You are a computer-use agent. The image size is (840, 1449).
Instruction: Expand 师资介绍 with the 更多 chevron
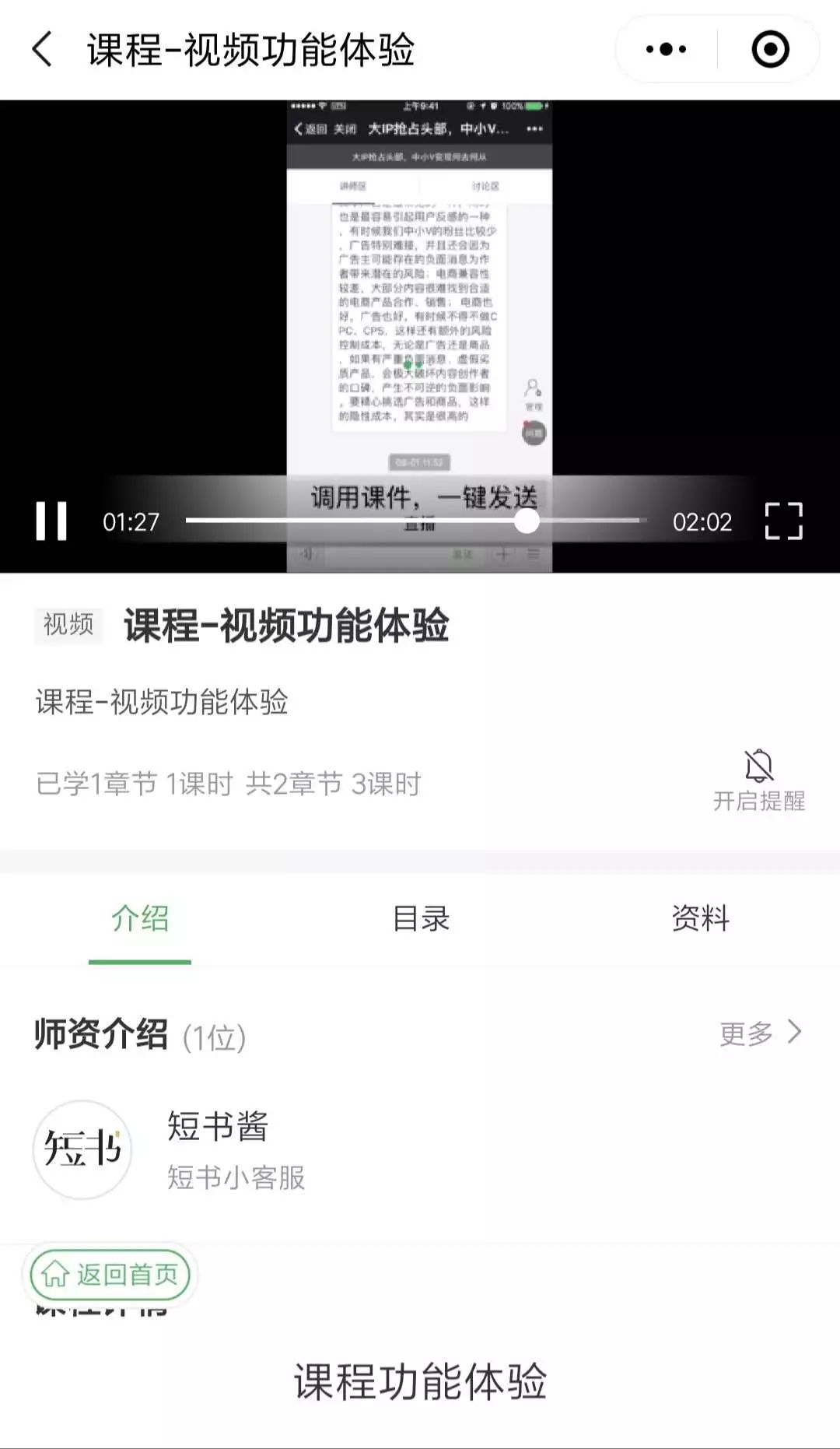[795, 1033]
